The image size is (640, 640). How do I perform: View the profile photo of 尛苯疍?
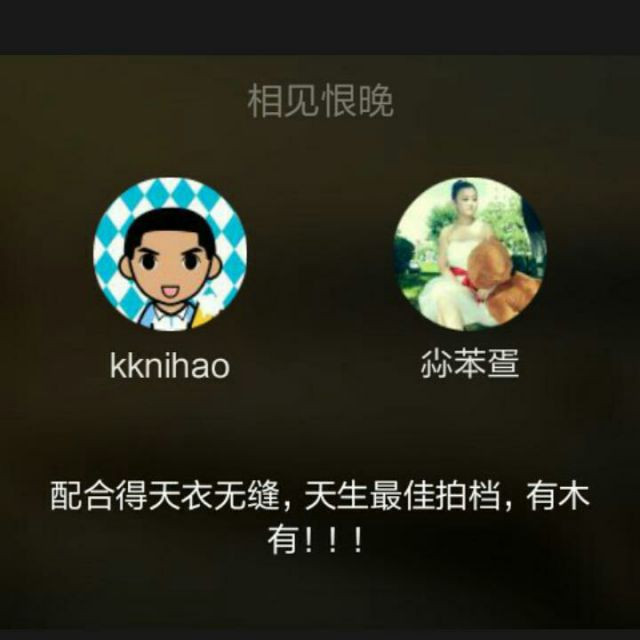pyautogui.click(x=470, y=254)
